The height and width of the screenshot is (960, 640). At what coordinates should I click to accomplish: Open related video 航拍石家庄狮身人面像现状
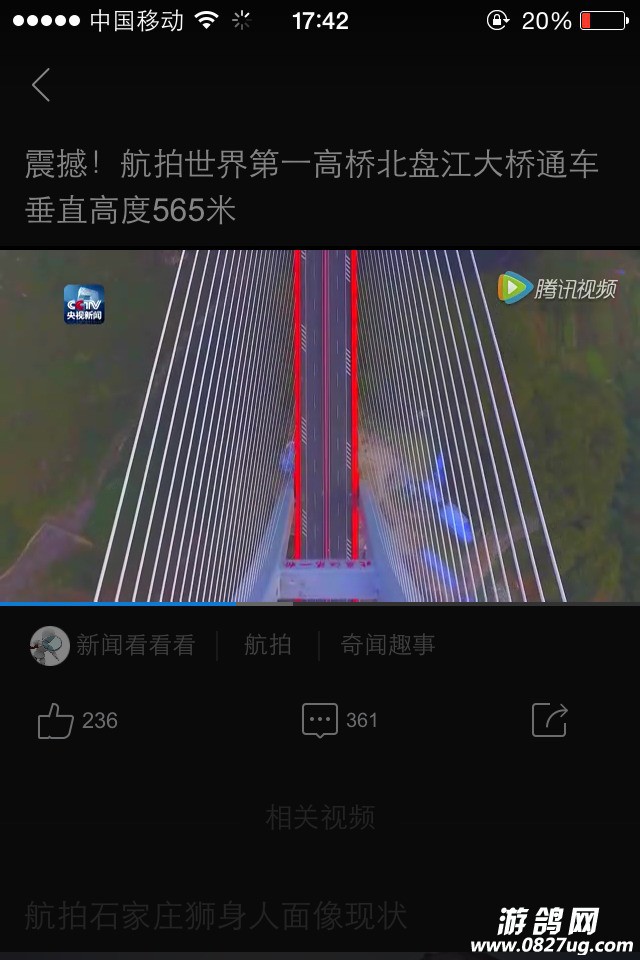215,915
